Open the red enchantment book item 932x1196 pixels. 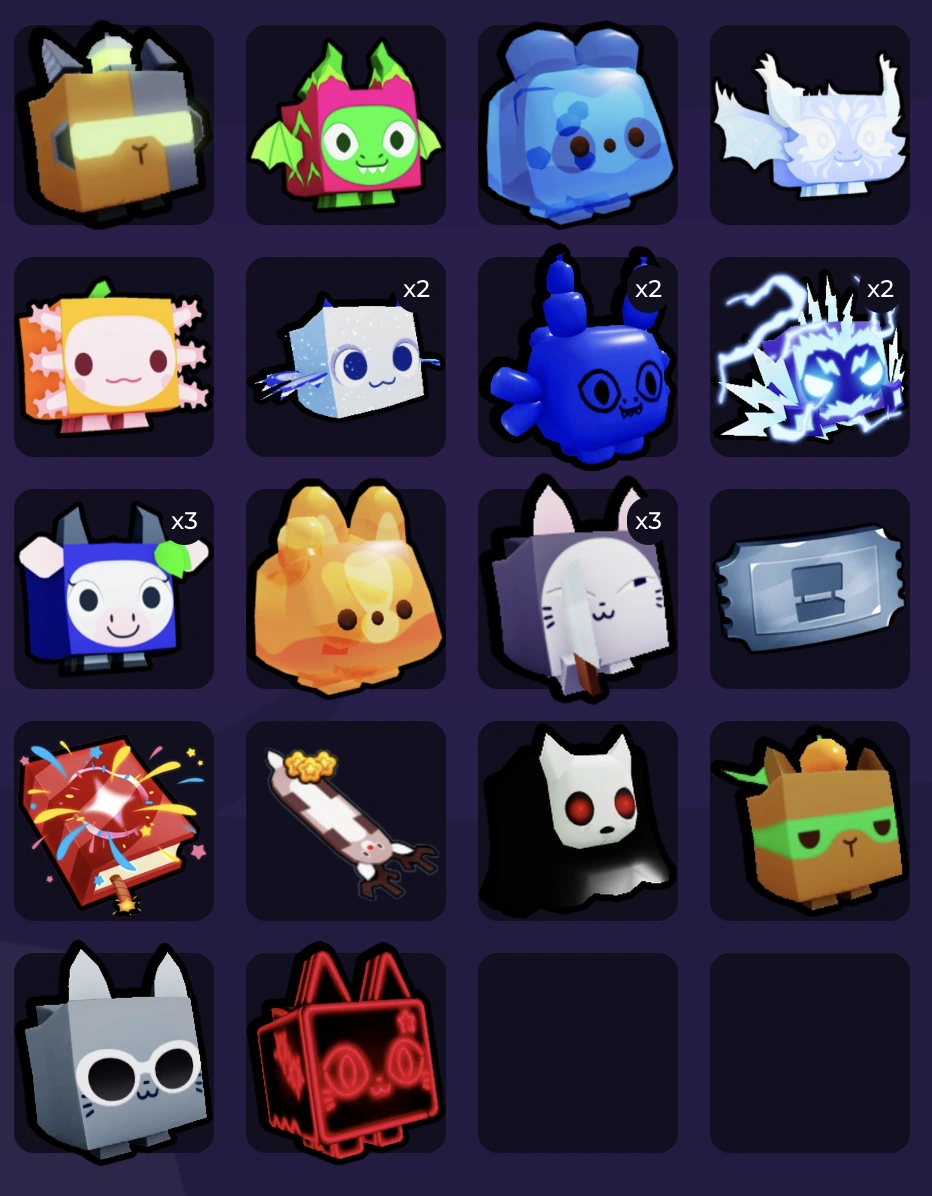tap(113, 821)
